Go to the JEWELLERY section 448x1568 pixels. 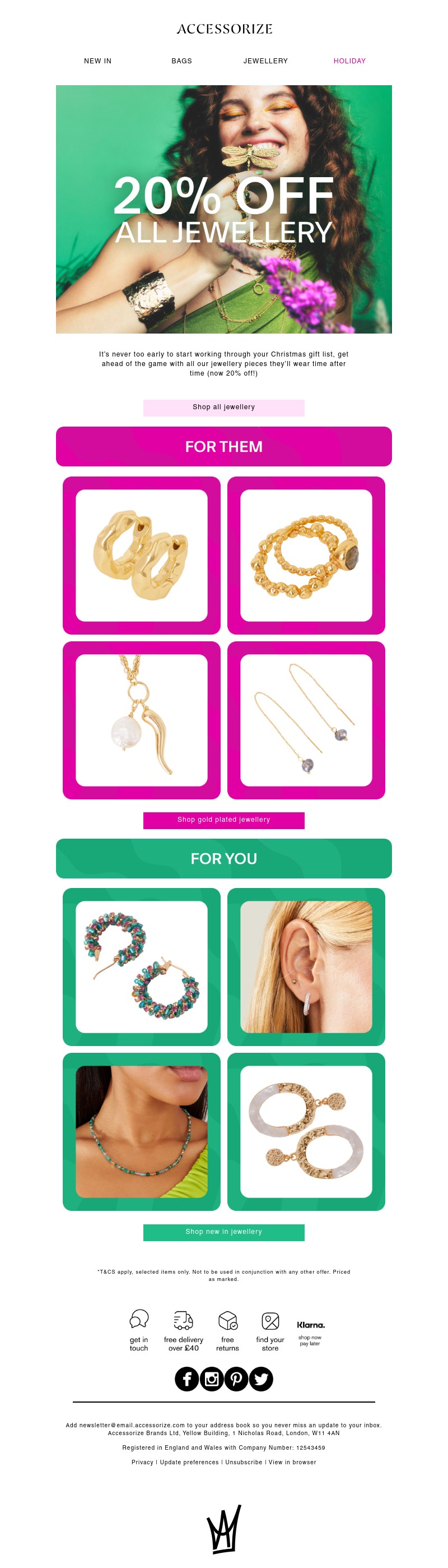tap(265, 61)
